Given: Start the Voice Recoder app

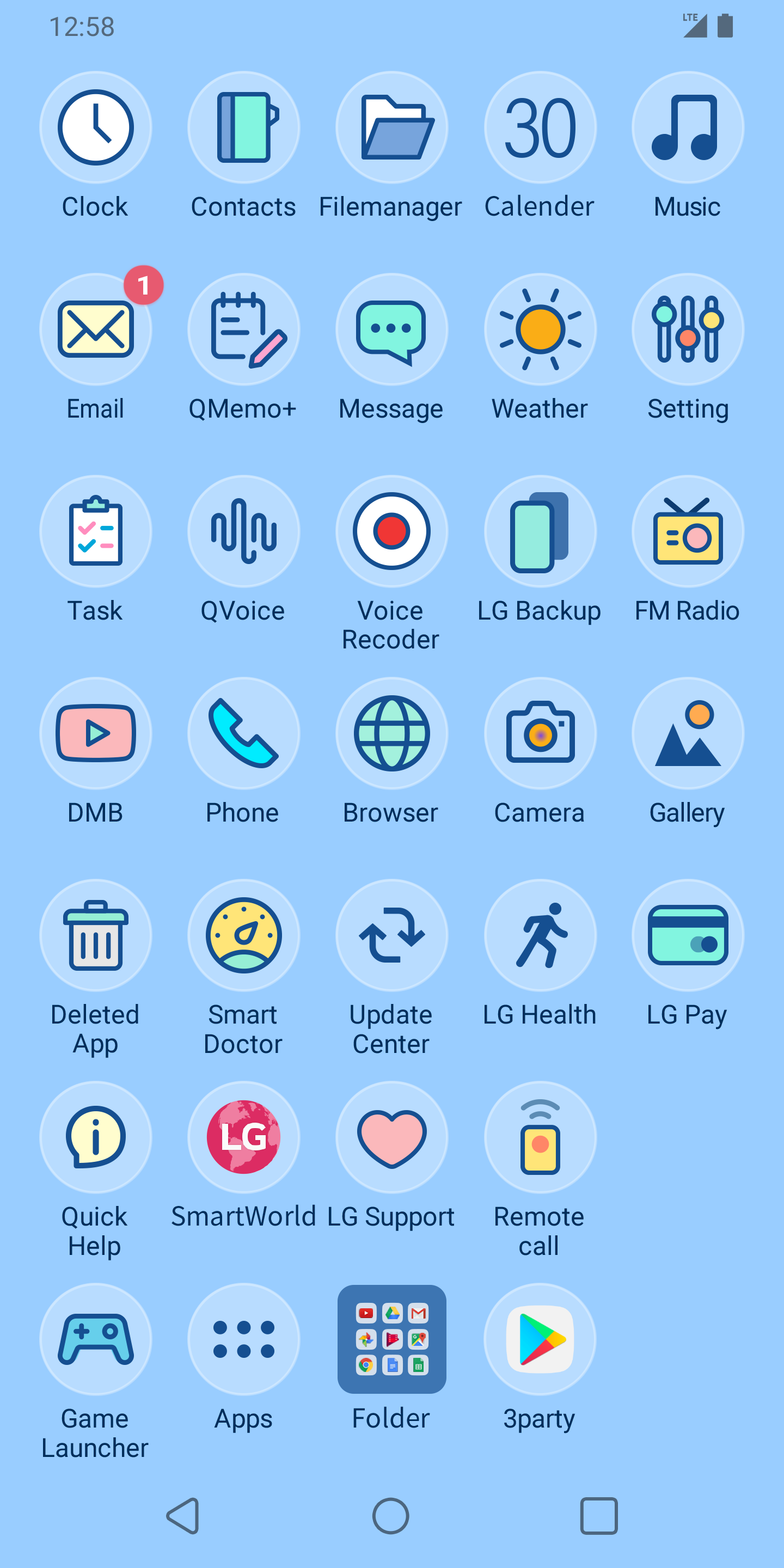Looking at the screenshot, I should tap(391, 531).
